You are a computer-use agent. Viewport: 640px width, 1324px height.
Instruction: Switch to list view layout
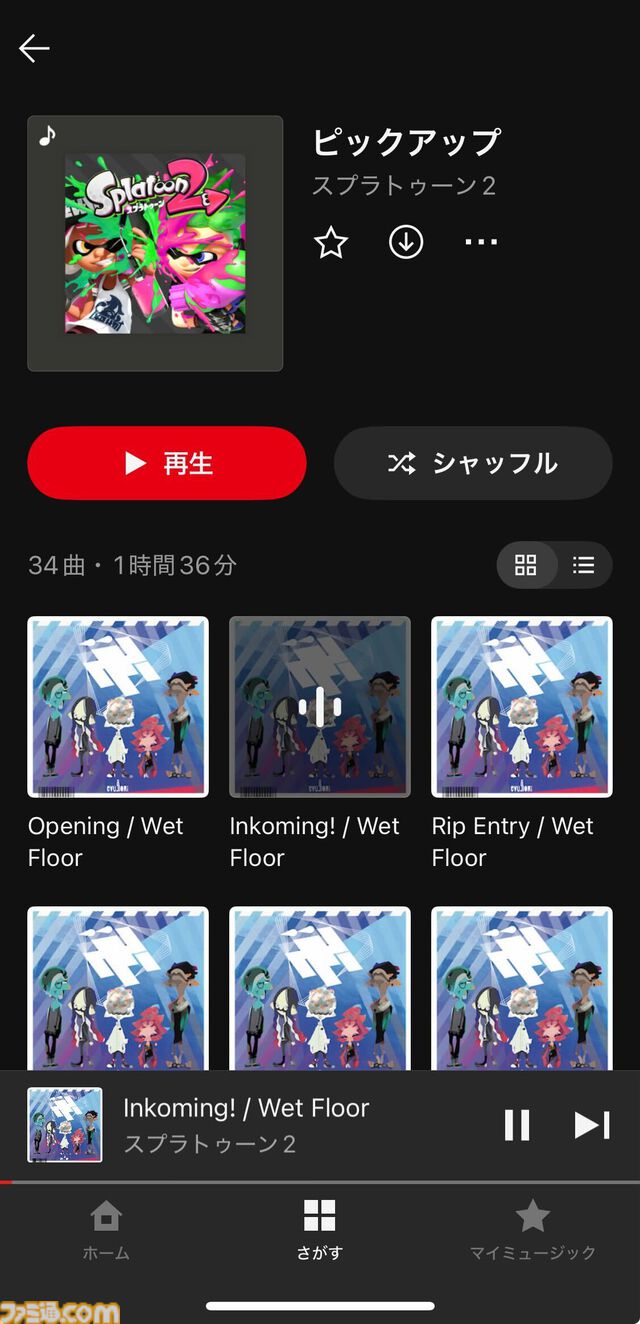[584, 565]
